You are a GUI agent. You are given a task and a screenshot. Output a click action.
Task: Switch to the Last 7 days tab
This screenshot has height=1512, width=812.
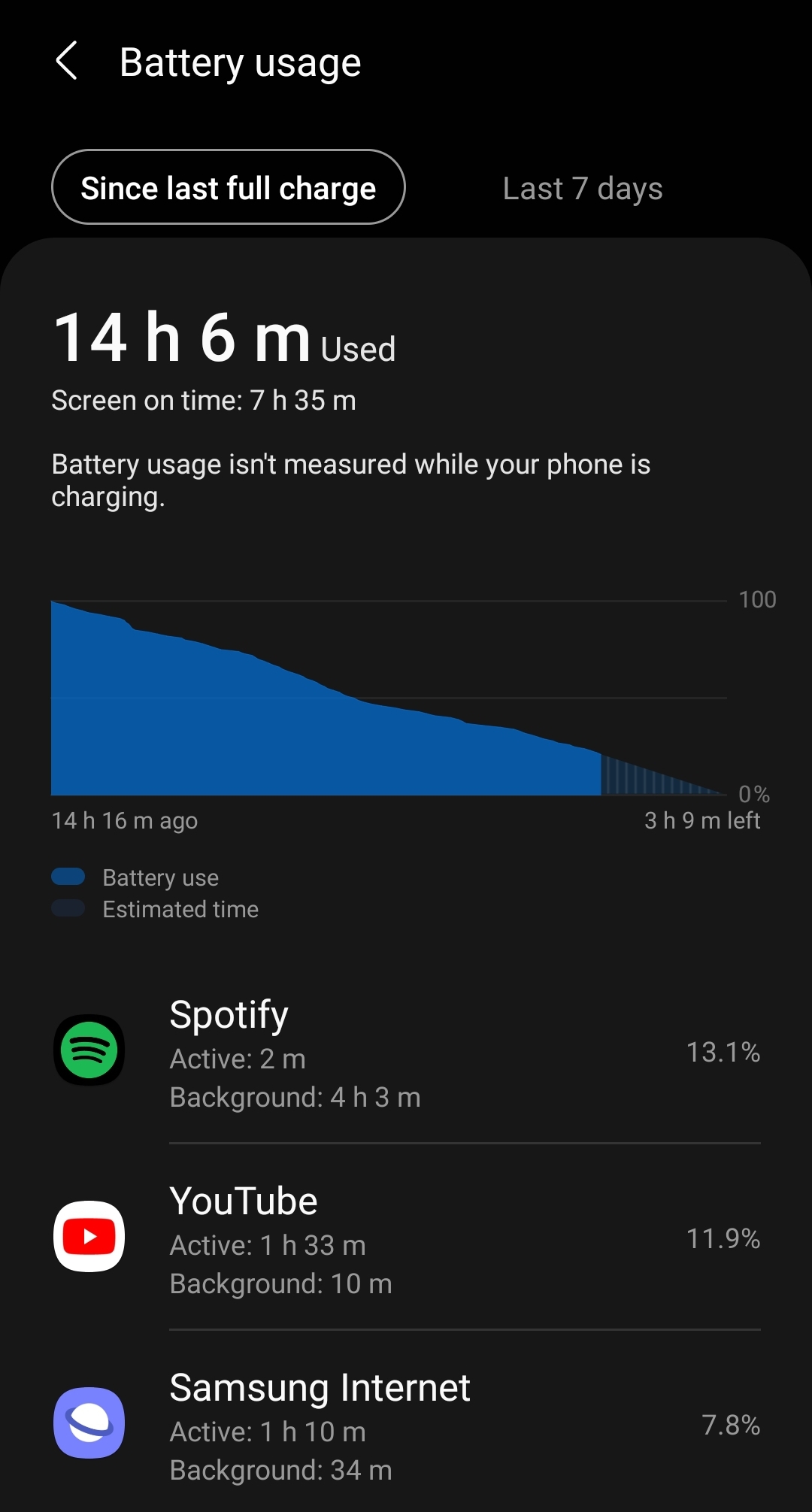coord(583,188)
